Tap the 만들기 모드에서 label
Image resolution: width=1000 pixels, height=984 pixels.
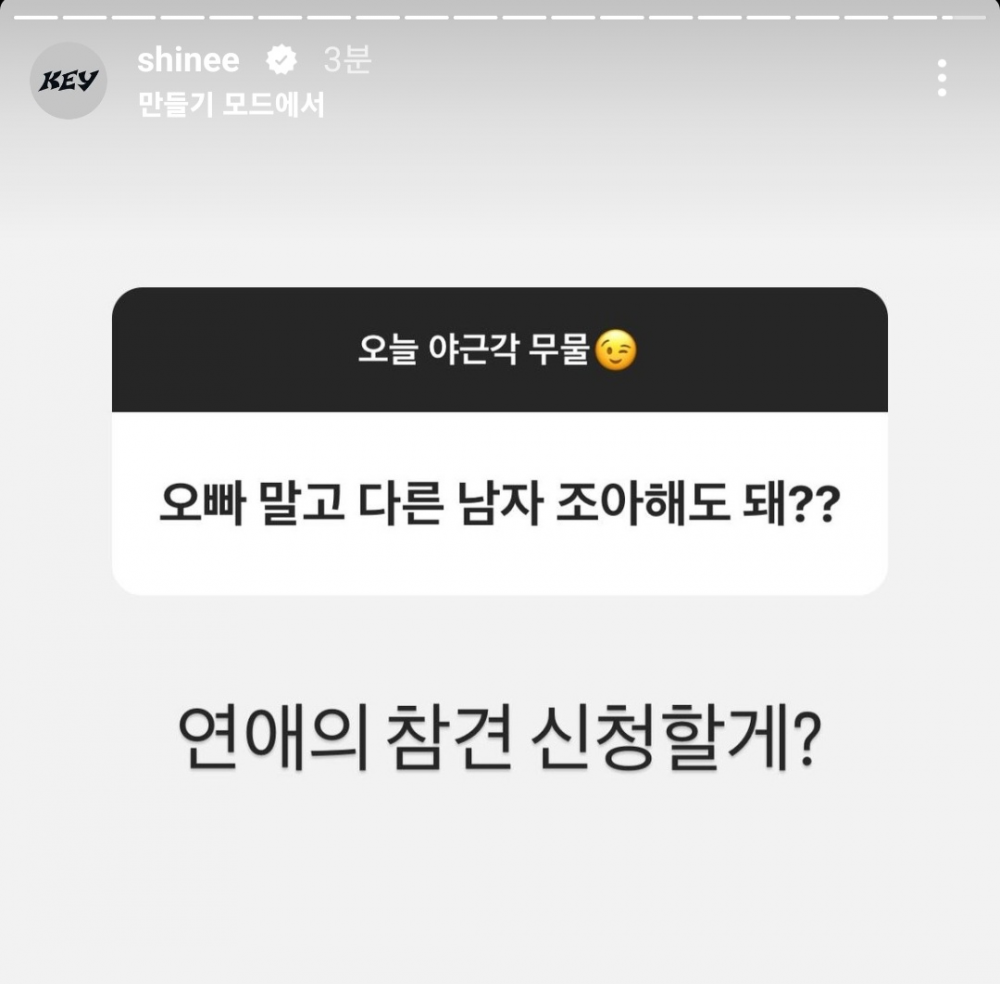[231, 105]
